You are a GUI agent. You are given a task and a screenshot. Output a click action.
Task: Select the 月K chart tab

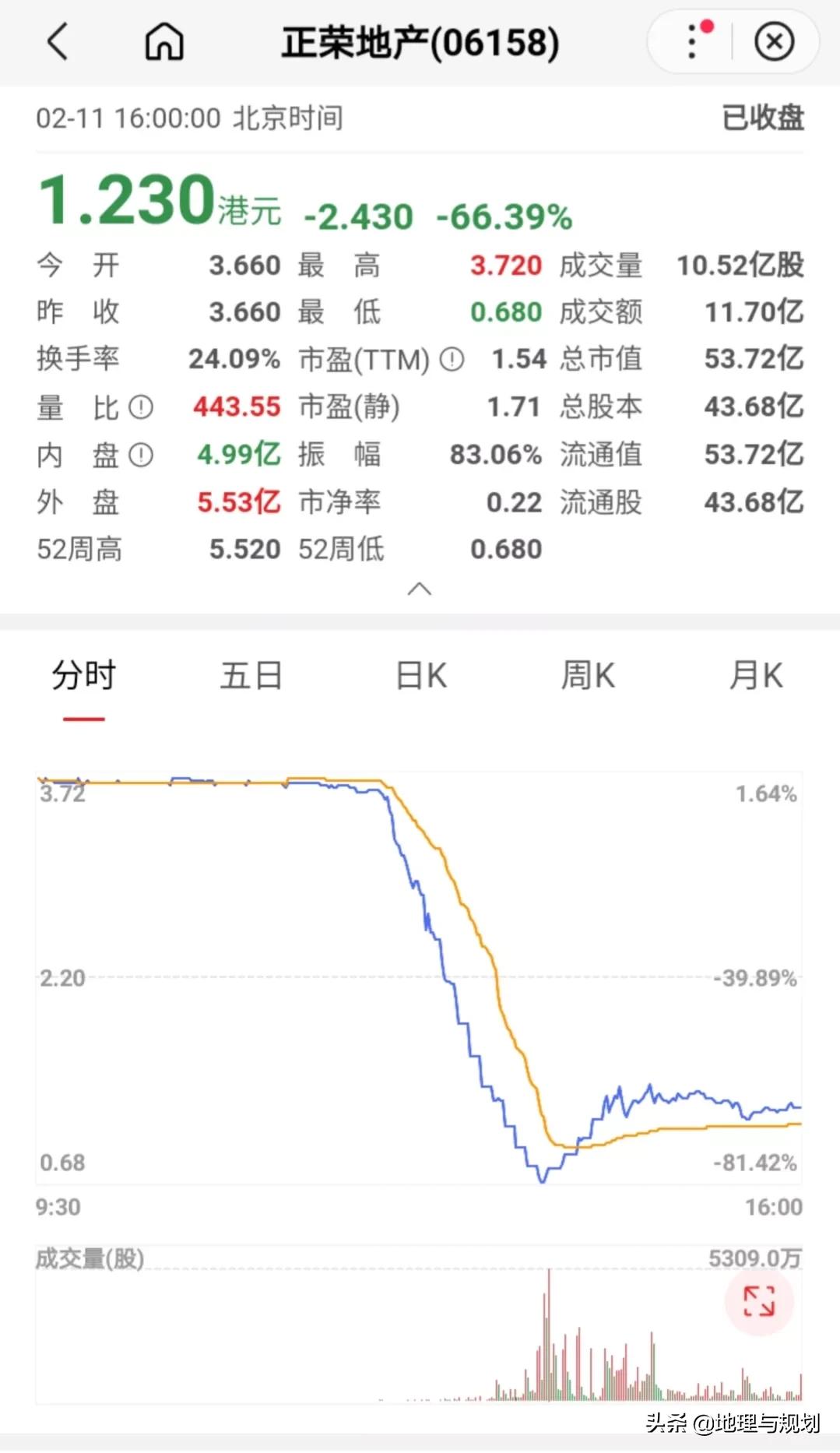[756, 675]
